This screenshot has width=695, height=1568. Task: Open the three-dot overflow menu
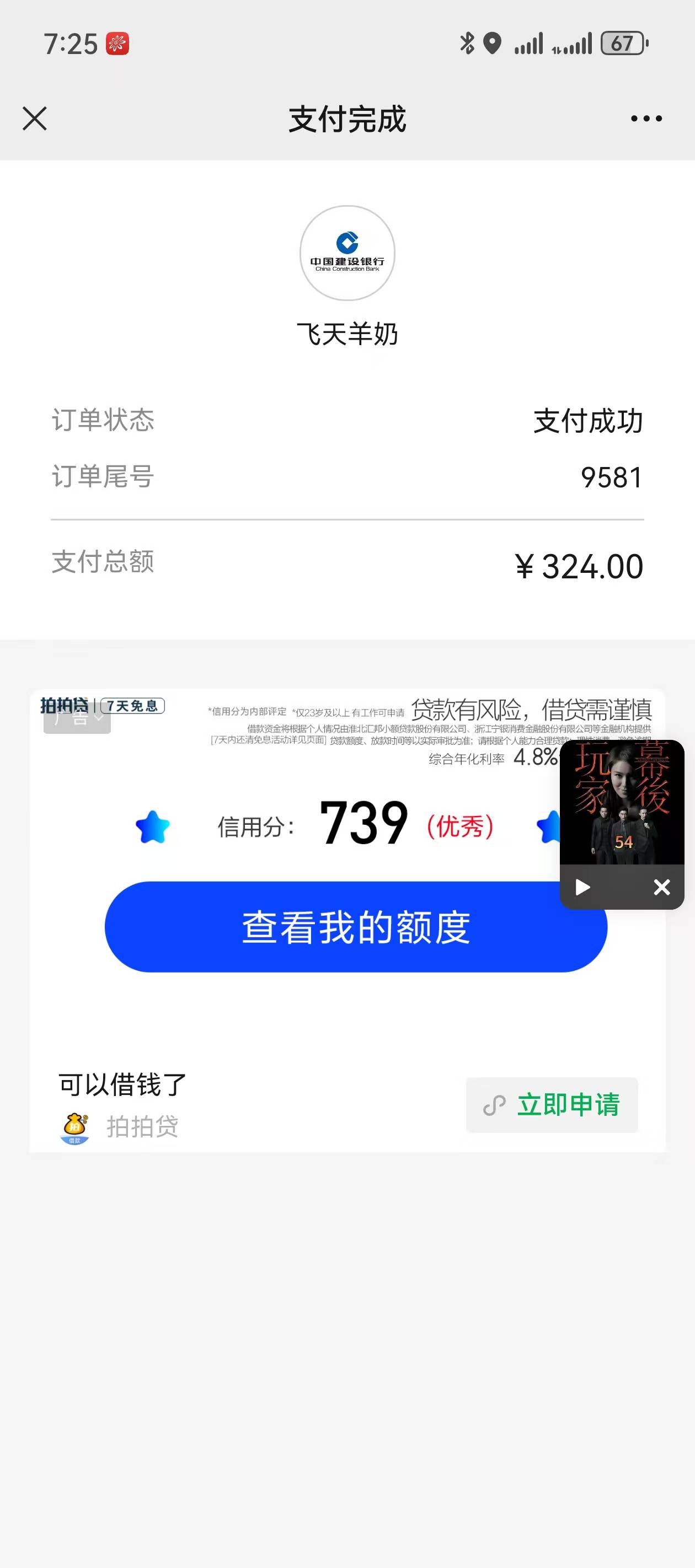[646, 119]
